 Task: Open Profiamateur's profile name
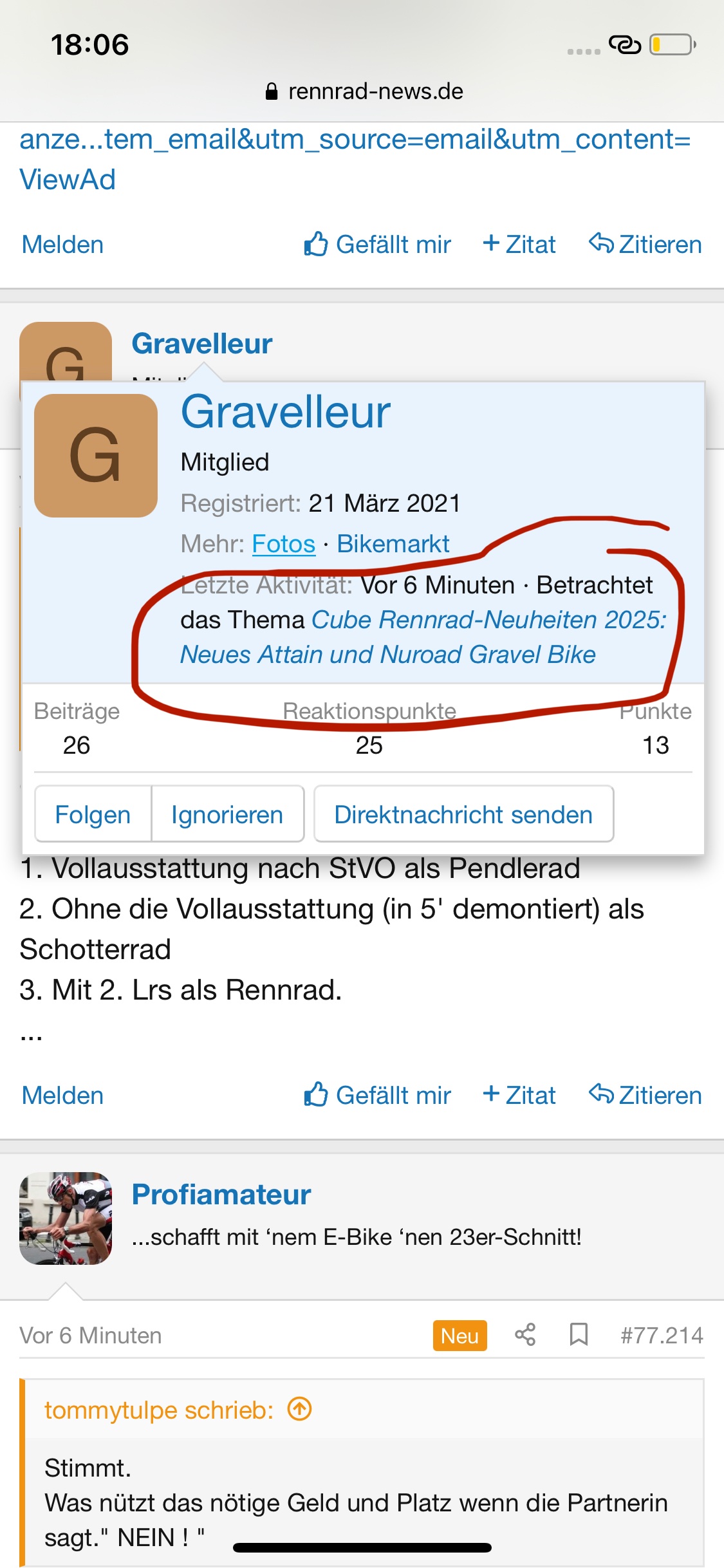221,1195
